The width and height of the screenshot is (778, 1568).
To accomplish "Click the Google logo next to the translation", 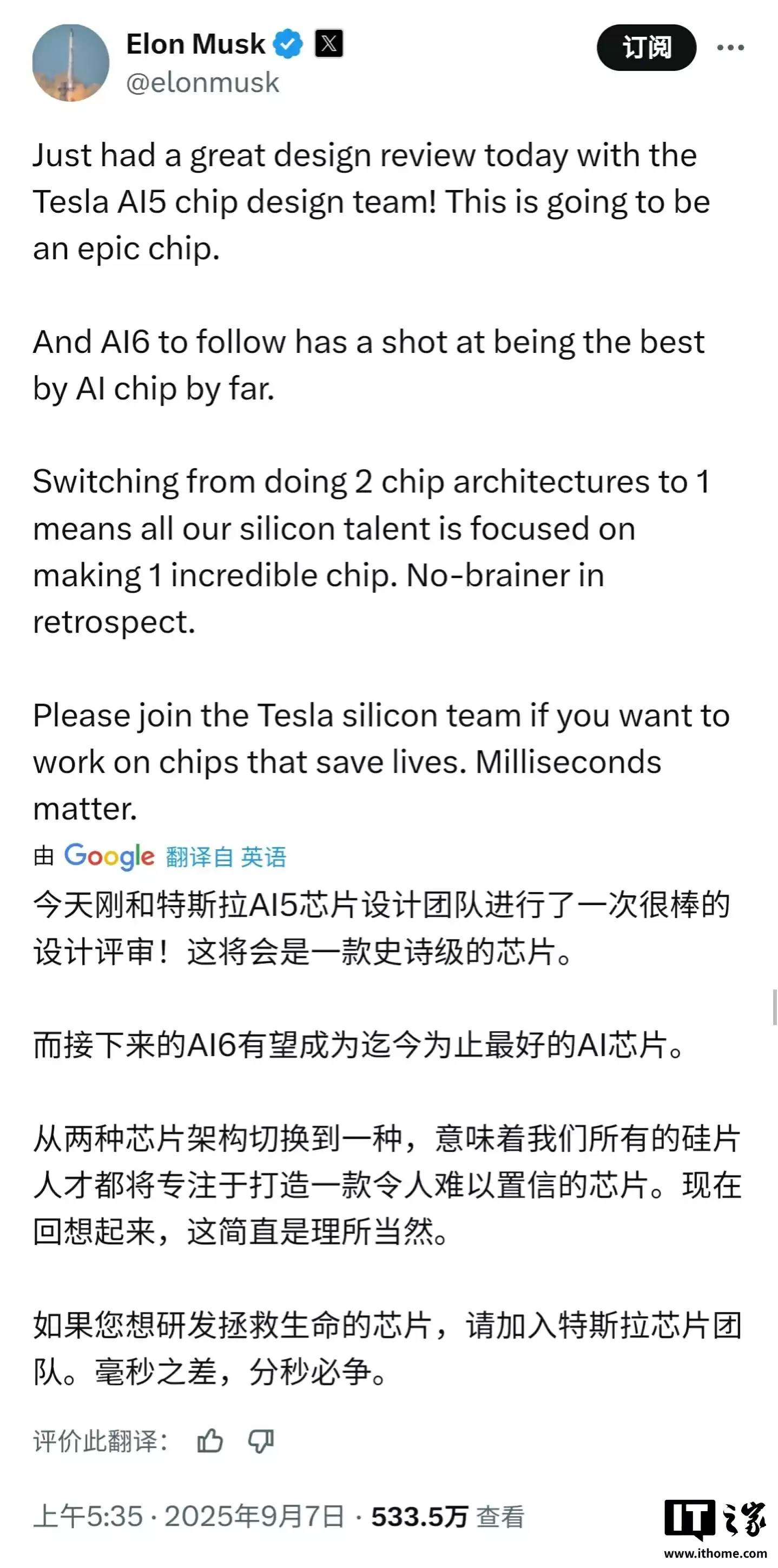I will 108,857.
